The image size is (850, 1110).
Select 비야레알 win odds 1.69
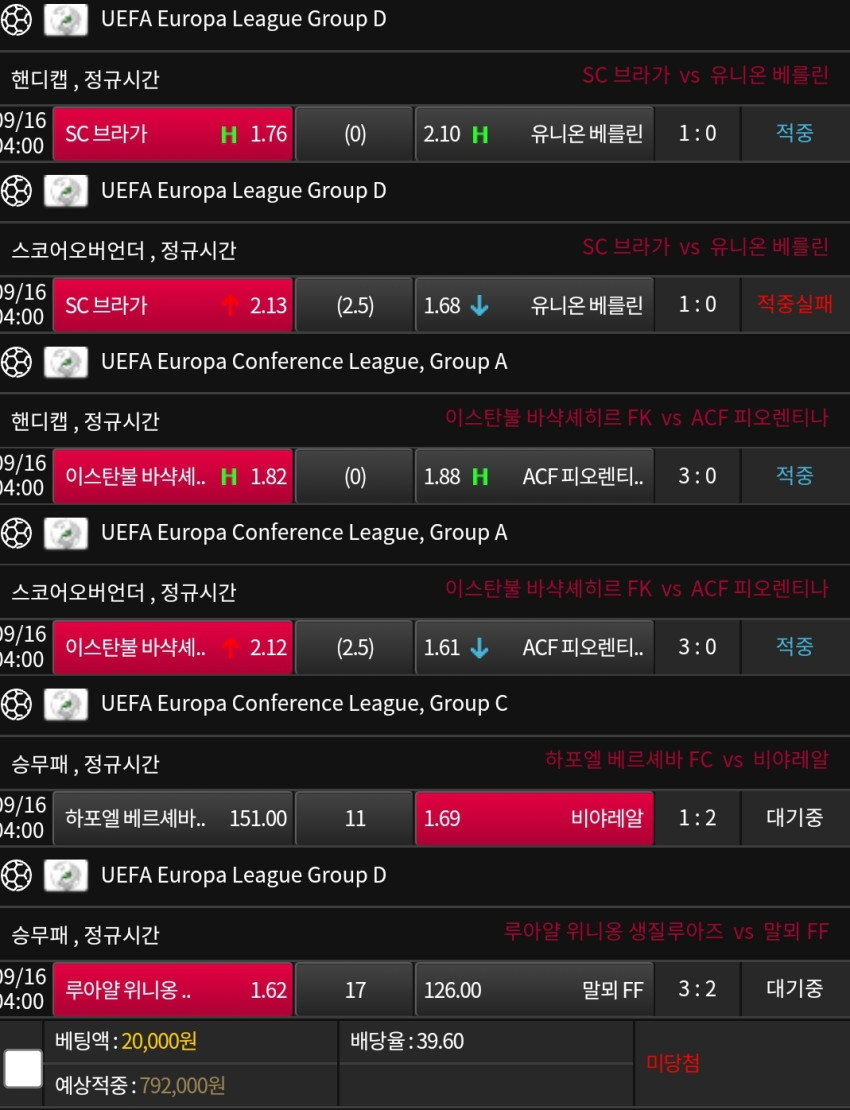coord(534,818)
